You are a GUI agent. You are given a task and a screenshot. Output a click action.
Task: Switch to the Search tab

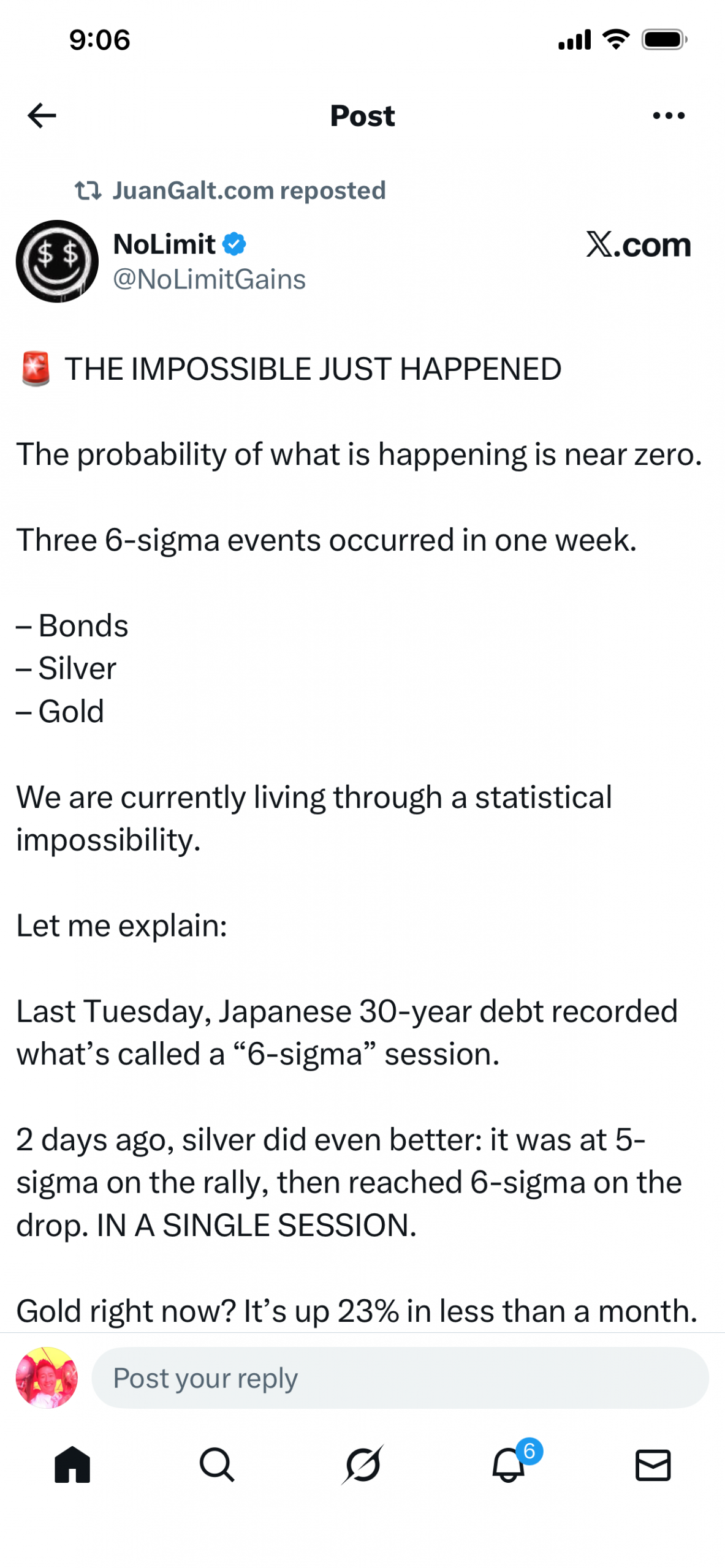217,1464
